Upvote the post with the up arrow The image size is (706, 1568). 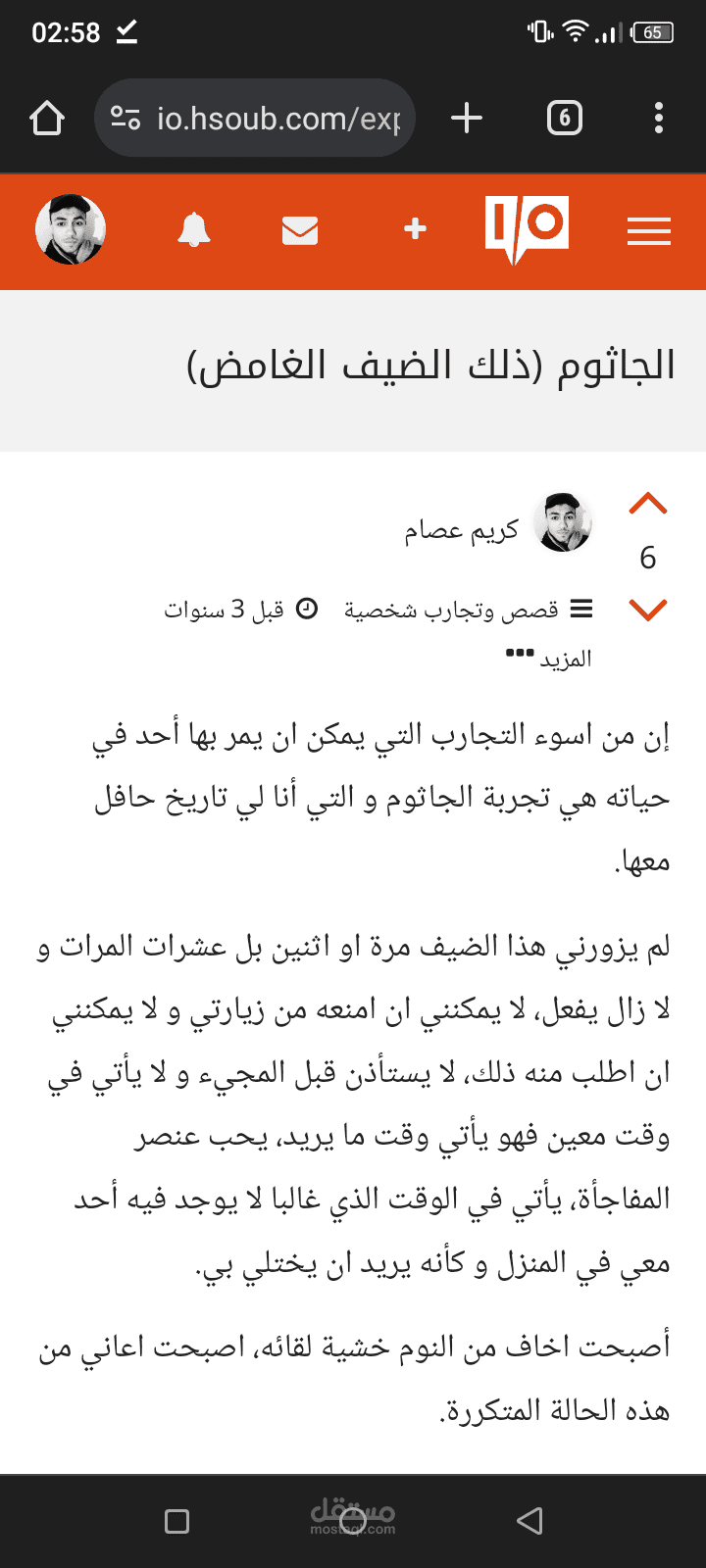[x=648, y=505]
